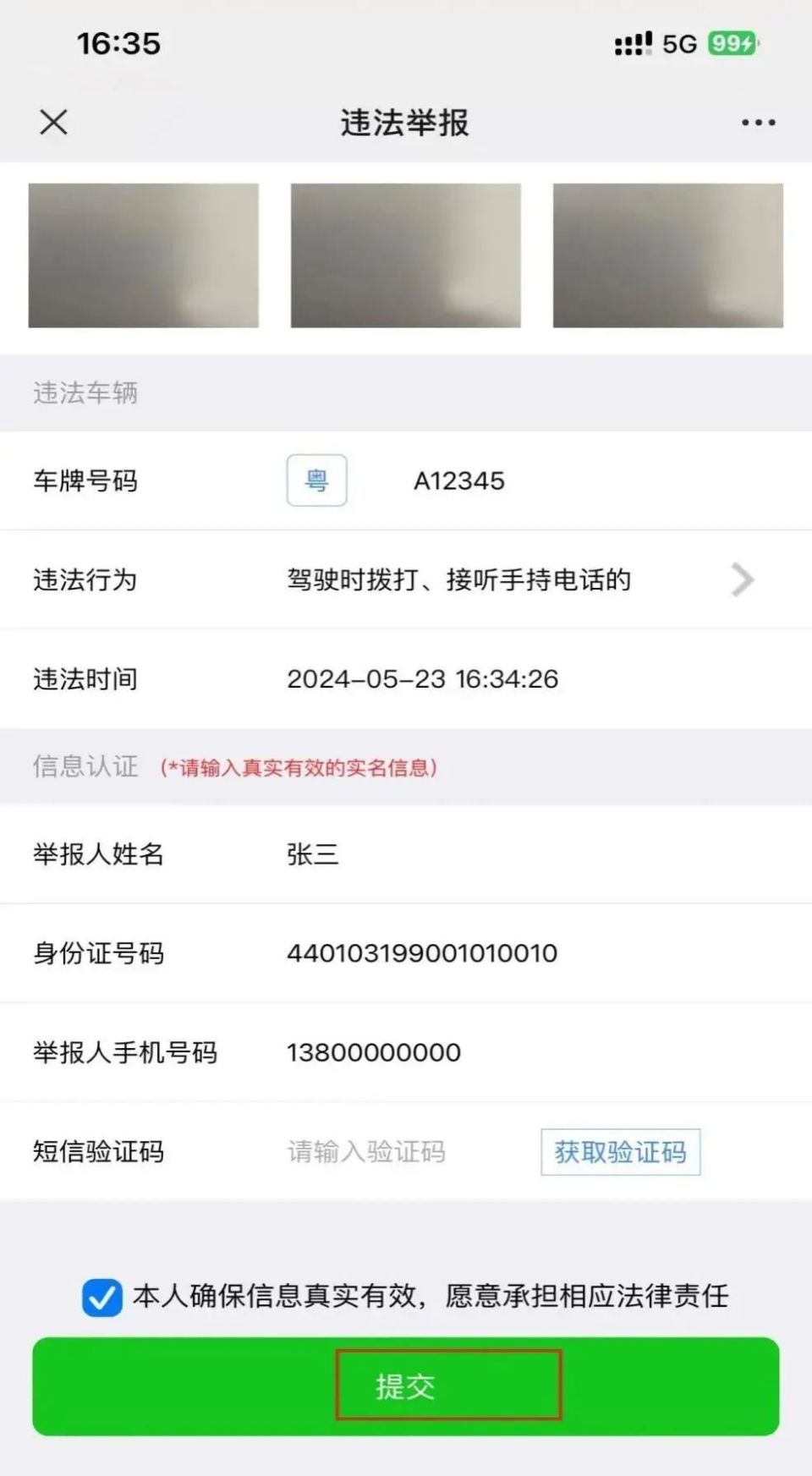The image size is (812, 1476).
Task: Open the third uploaded evidence photo
Action: 668,255
